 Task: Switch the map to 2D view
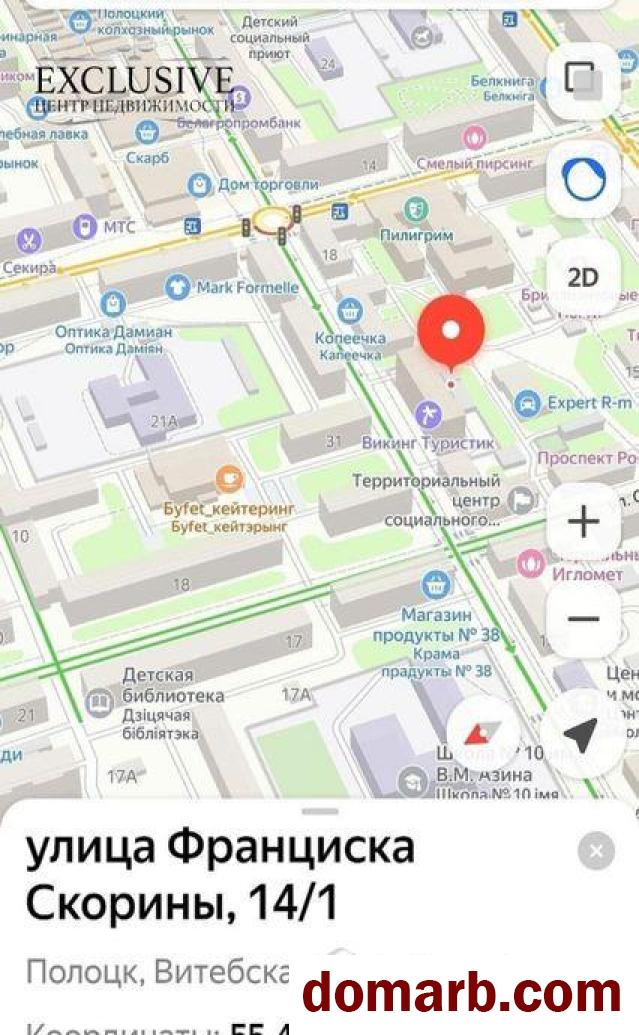(582, 277)
